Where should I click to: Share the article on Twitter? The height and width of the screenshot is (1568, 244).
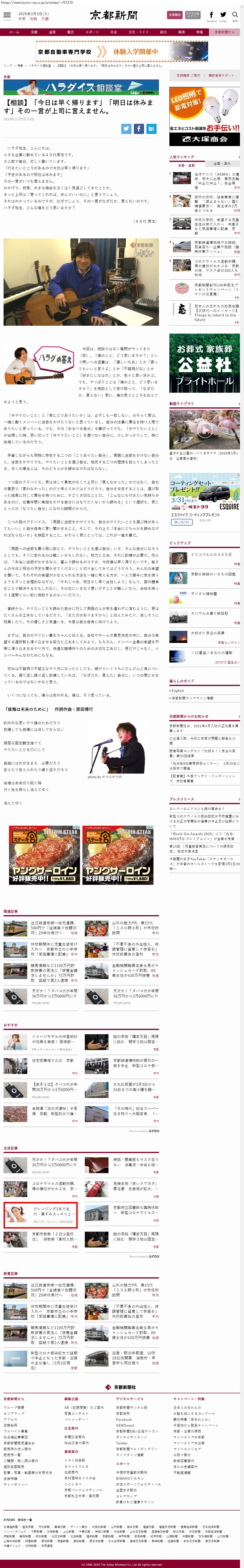[x=126, y=129]
